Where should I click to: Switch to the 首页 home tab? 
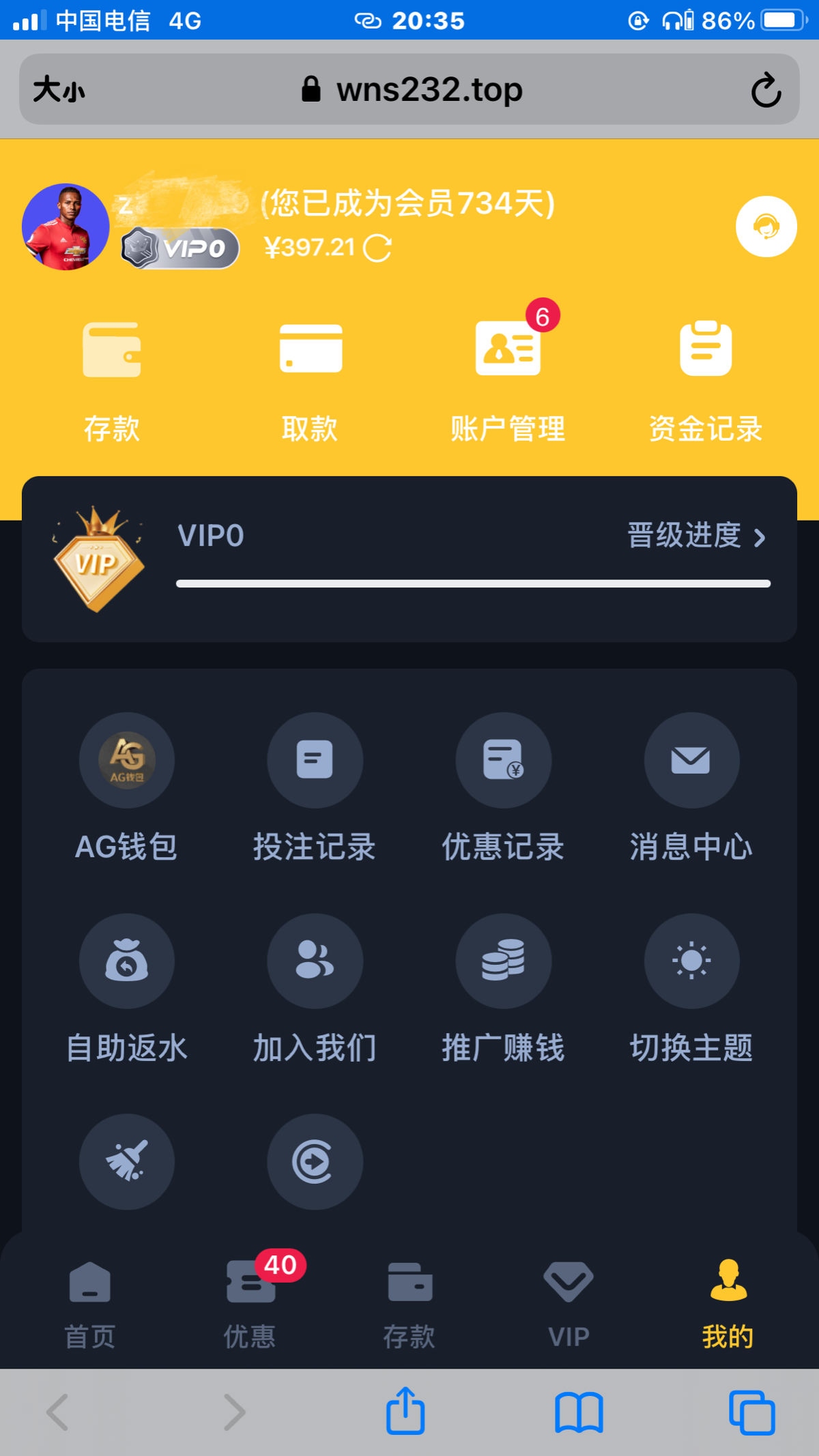90,1303
